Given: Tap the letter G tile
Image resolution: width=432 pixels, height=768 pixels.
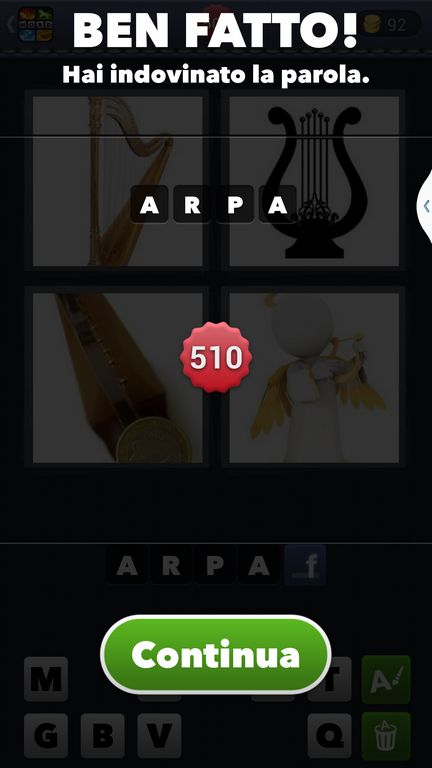Looking at the screenshot, I should click(46, 736).
